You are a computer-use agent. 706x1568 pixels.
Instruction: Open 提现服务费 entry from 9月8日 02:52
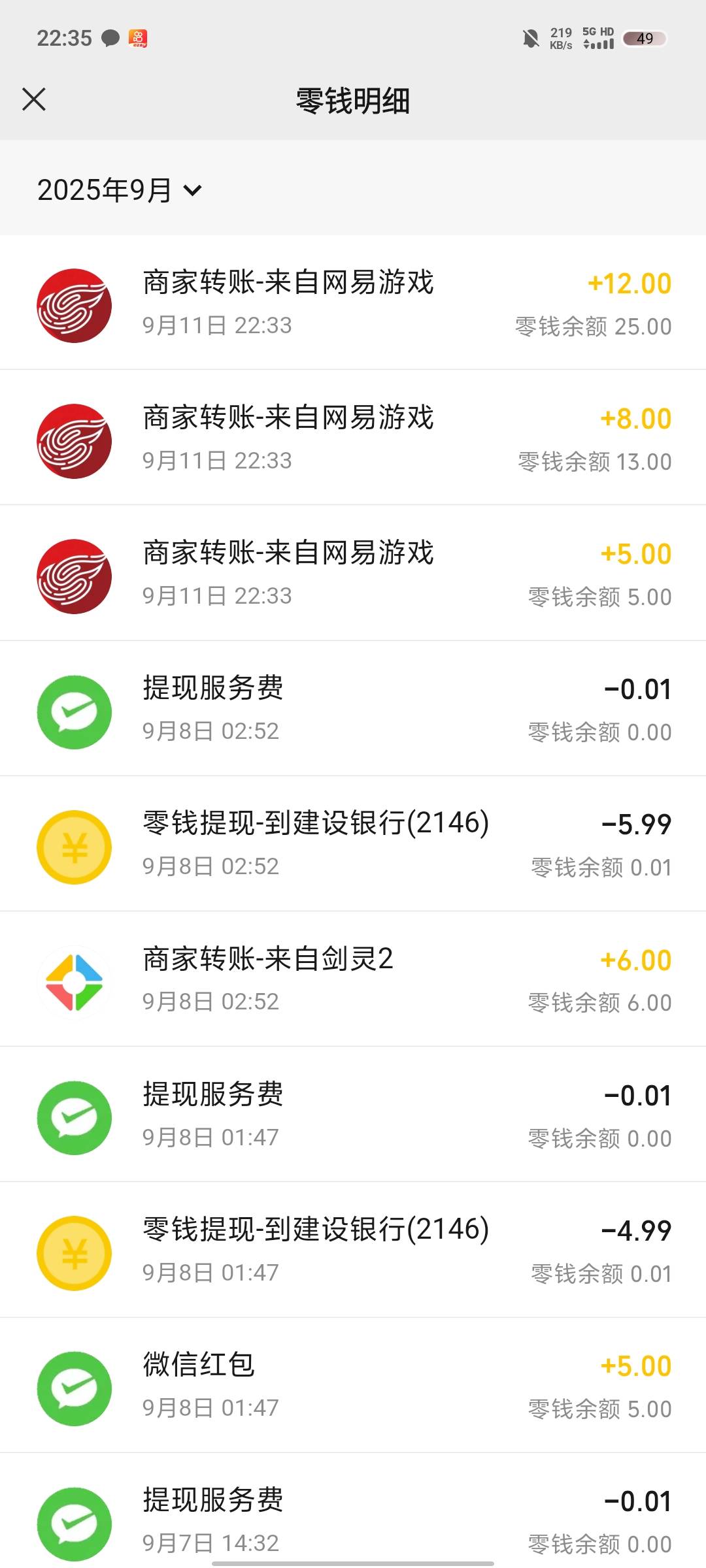point(353,709)
